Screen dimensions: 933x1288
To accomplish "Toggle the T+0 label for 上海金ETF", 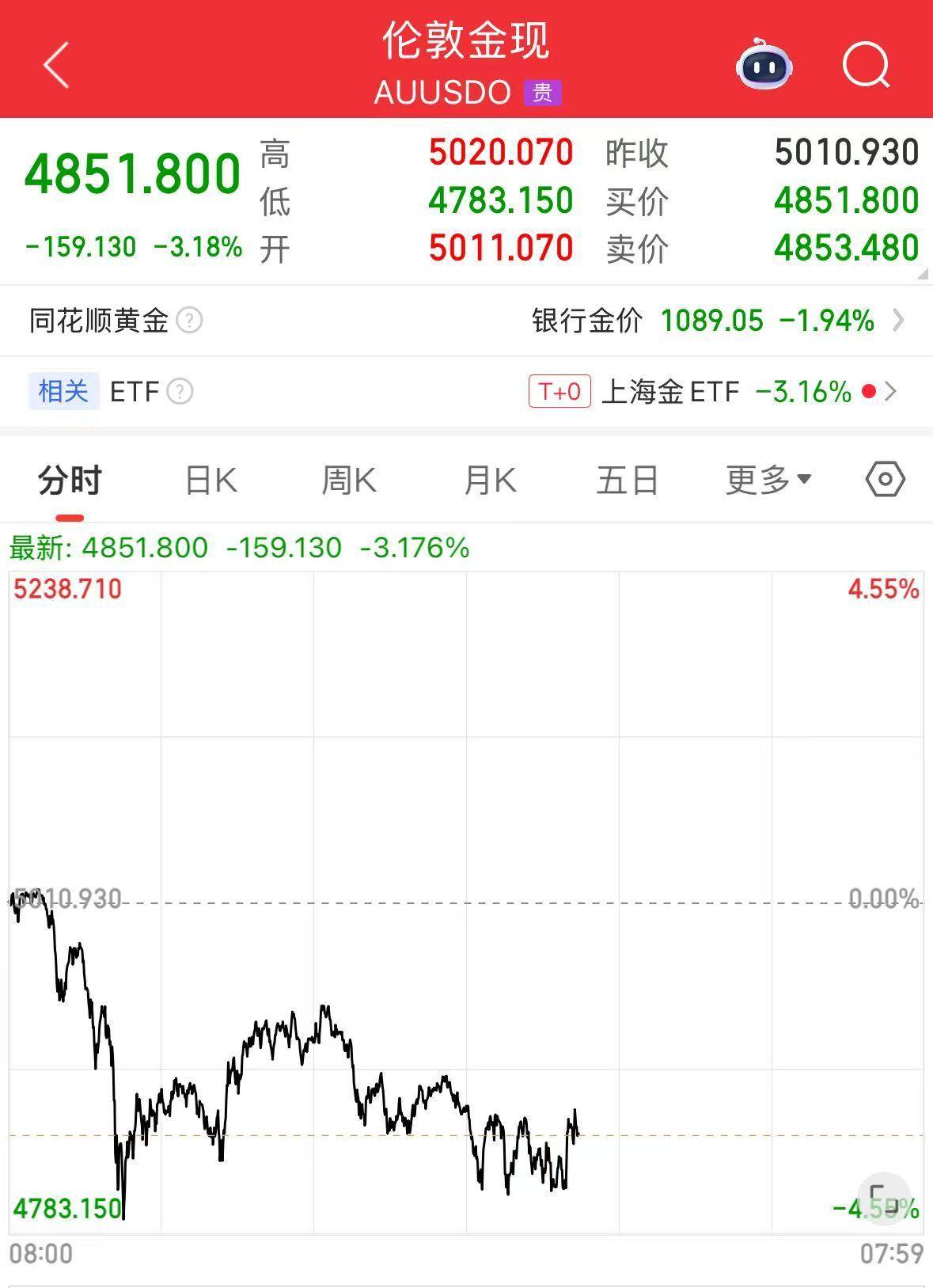I will (559, 391).
